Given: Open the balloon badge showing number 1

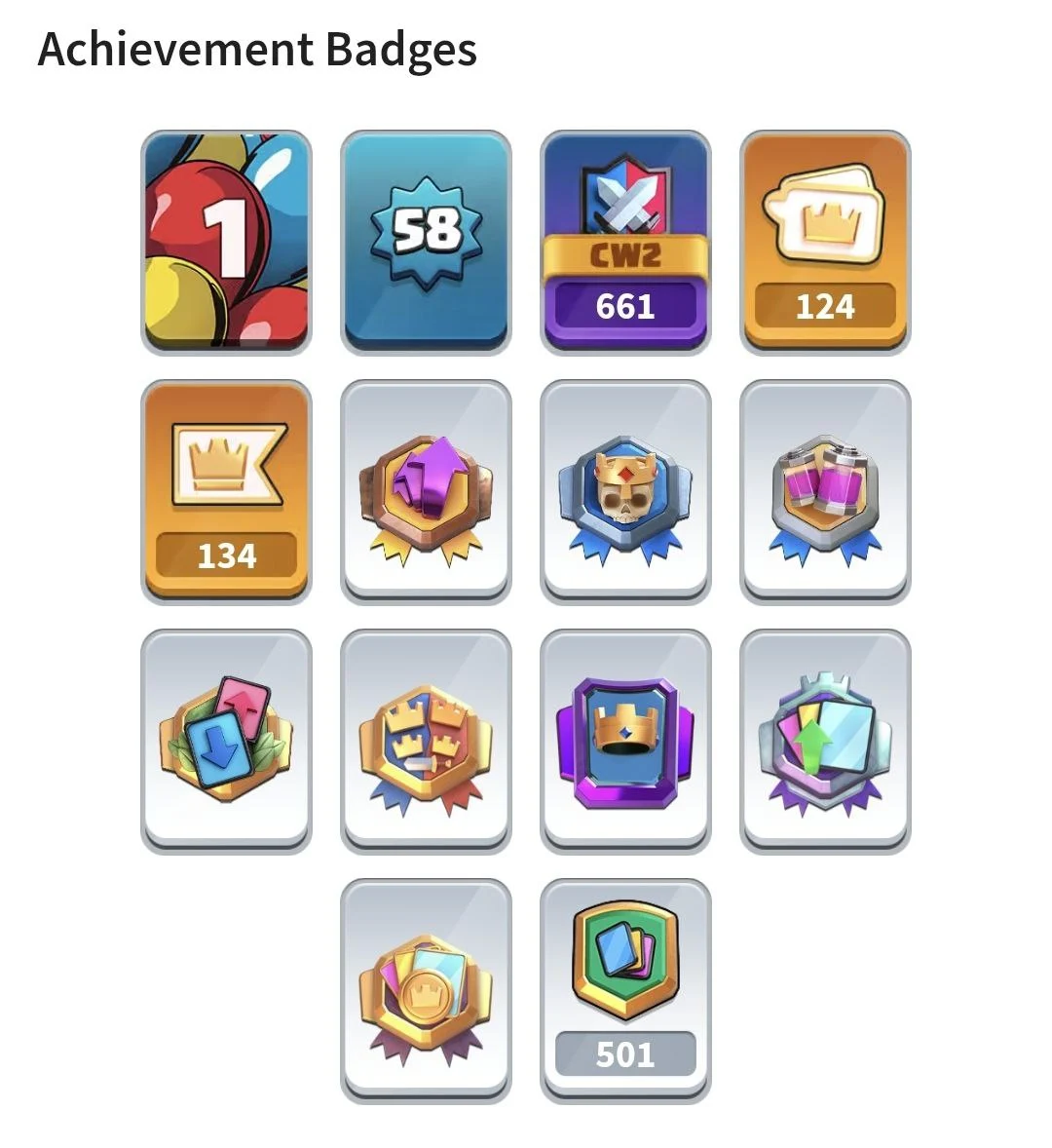Looking at the screenshot, I should 226,242.
